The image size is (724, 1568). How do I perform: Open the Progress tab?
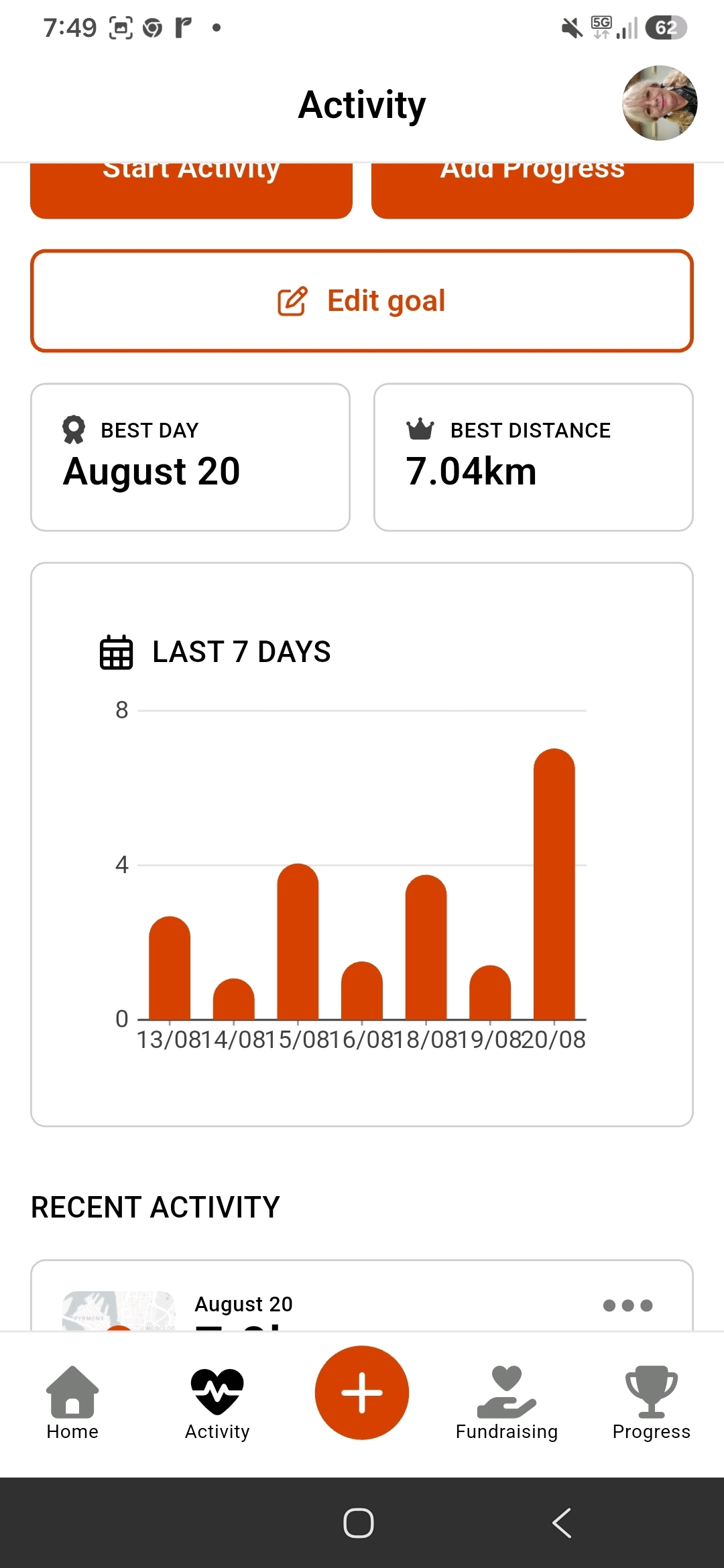point(652,1403)
